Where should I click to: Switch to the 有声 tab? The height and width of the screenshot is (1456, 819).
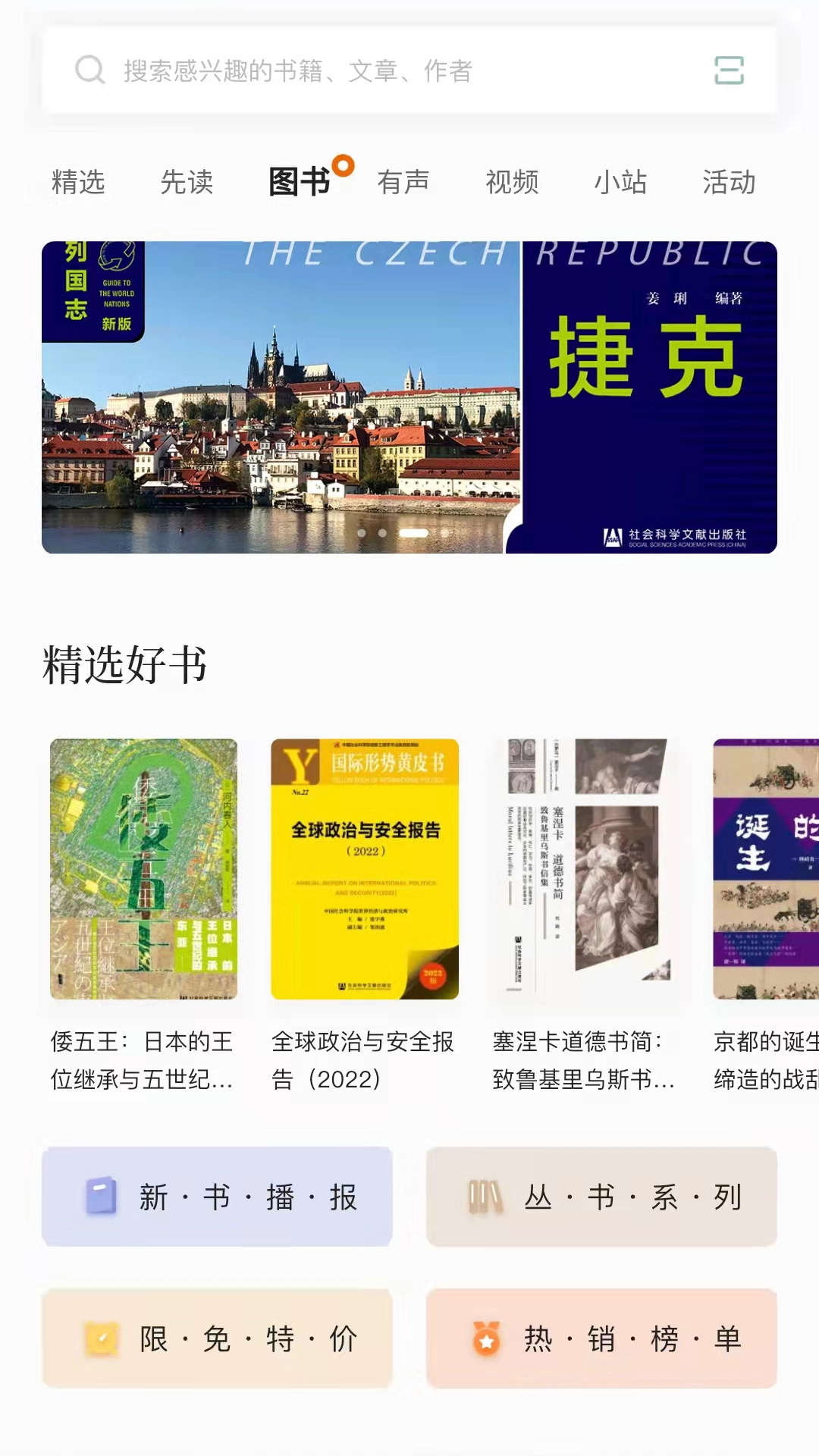click(404, 182)
